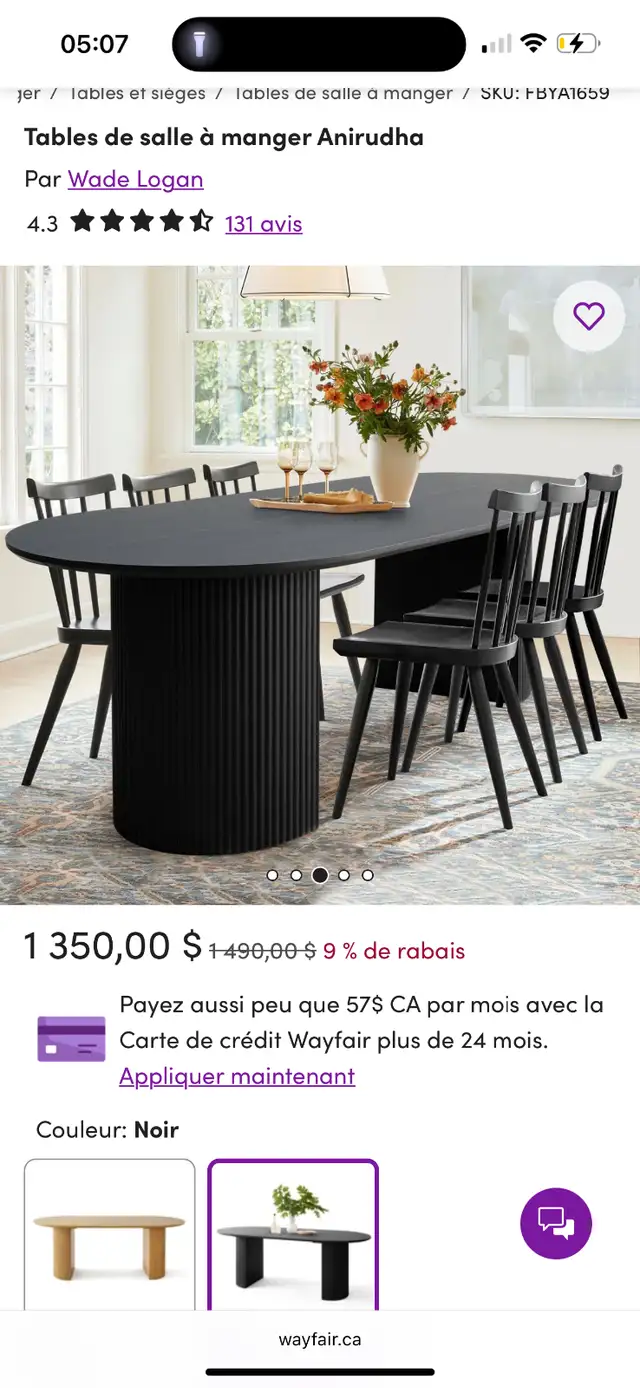Read the 131 avis reviews
The width and height of the screenshot is (640, 1388).
(264, 223)
